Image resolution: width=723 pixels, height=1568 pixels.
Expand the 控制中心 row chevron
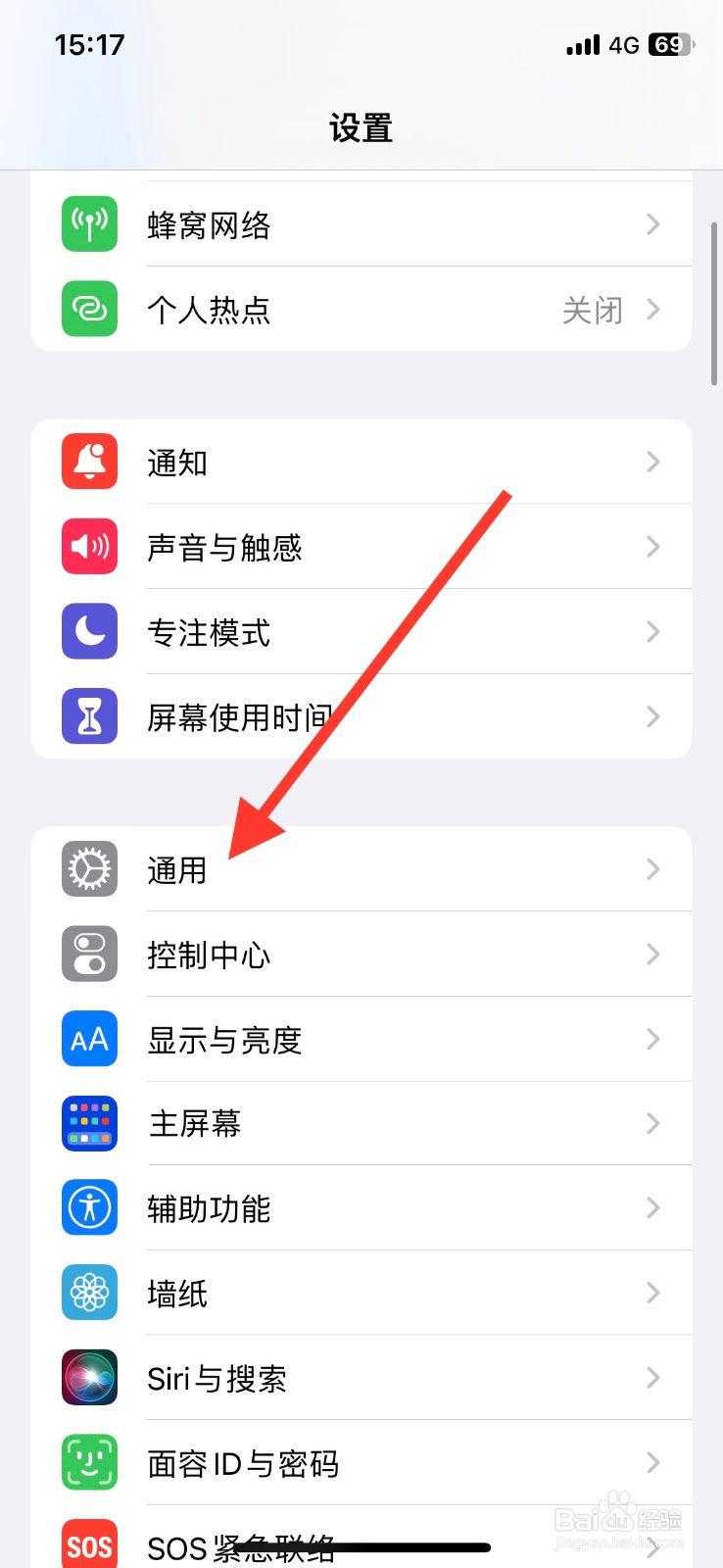[652, 954]
